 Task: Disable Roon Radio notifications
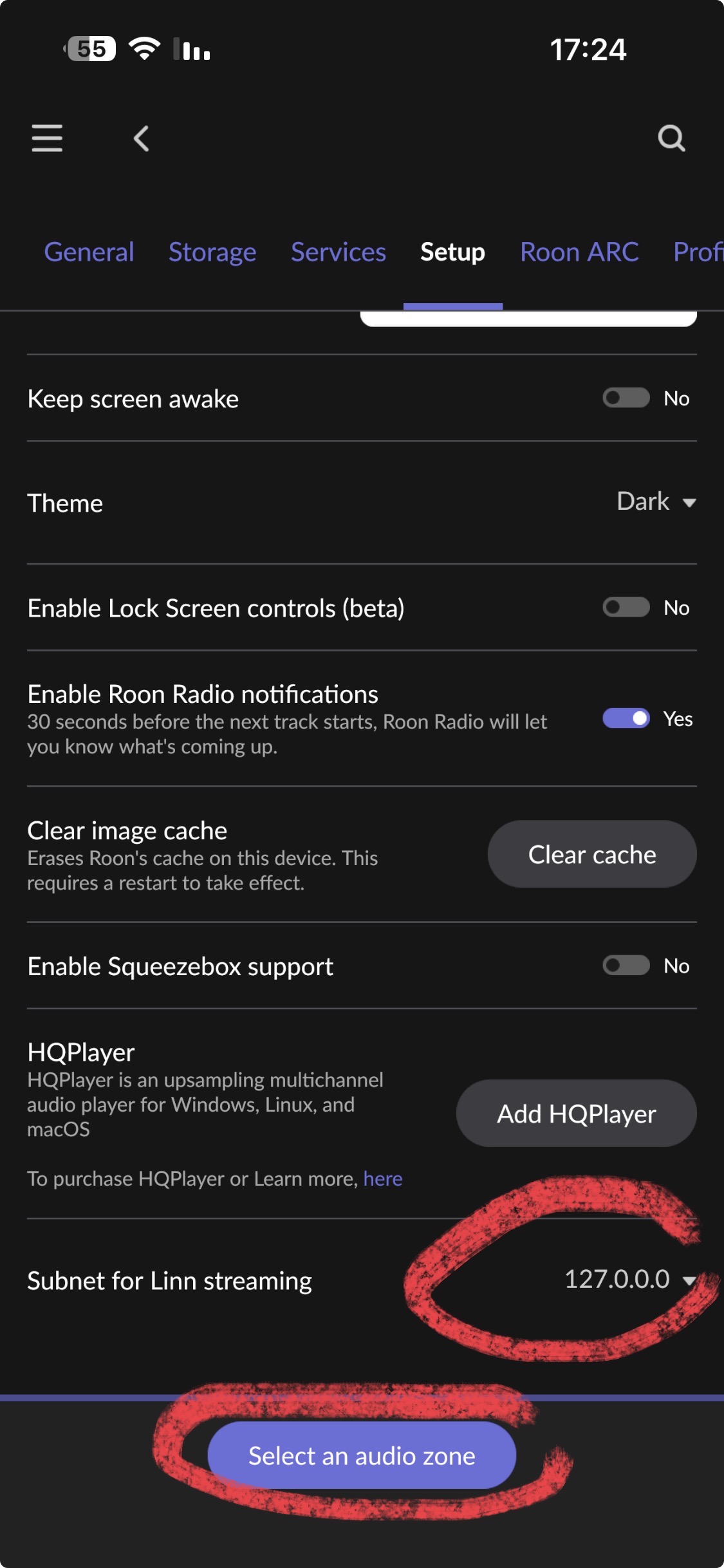pyautogui.click(x=624, y=718)
